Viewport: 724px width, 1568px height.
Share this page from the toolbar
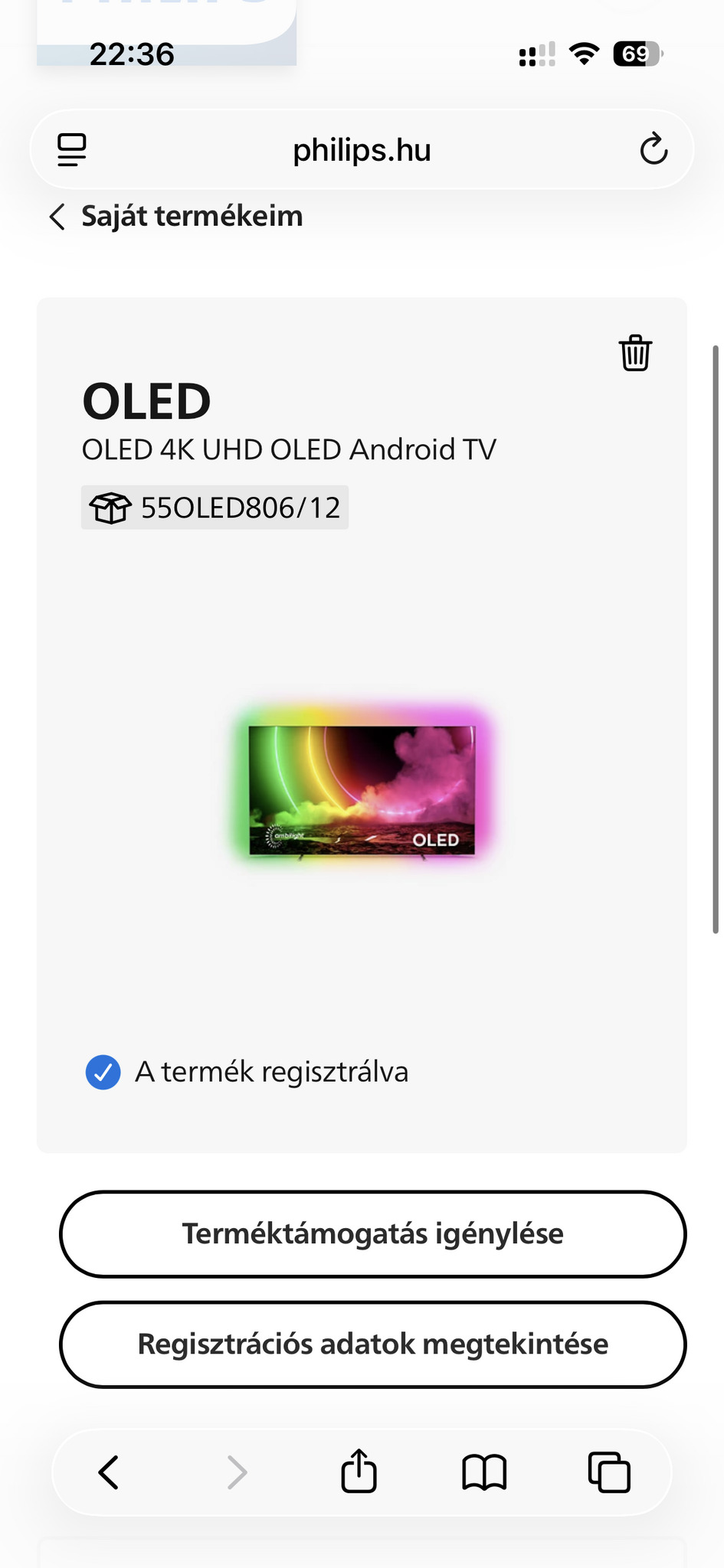(359, 1472)
